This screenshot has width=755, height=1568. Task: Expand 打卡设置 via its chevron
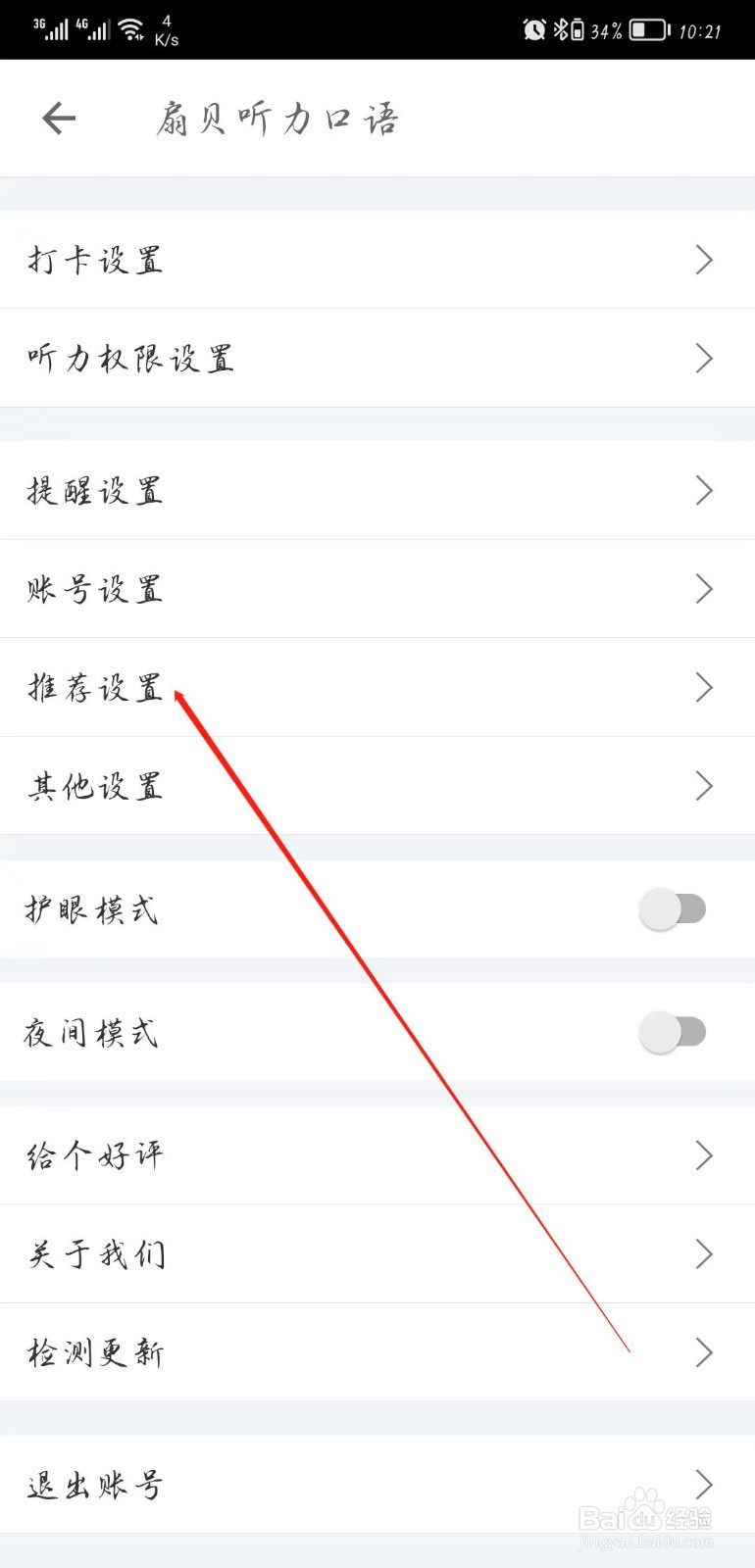704,260
